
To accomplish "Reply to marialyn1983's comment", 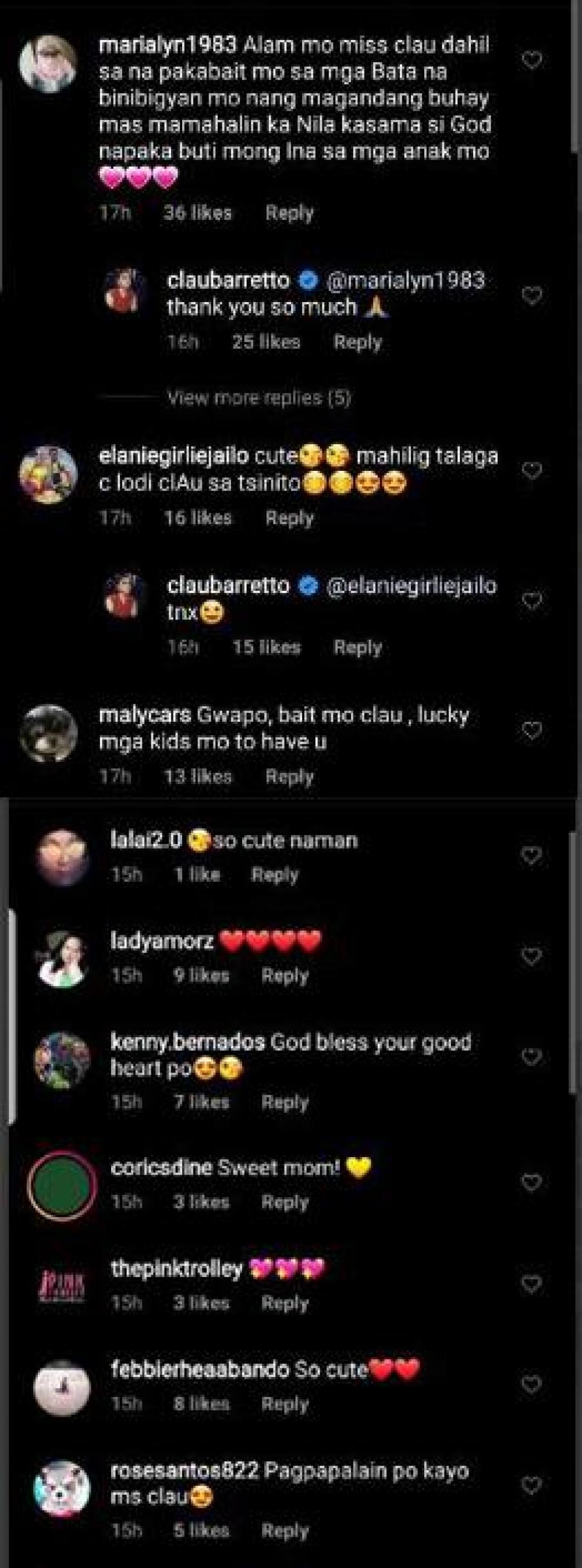I will coord(289,213).
